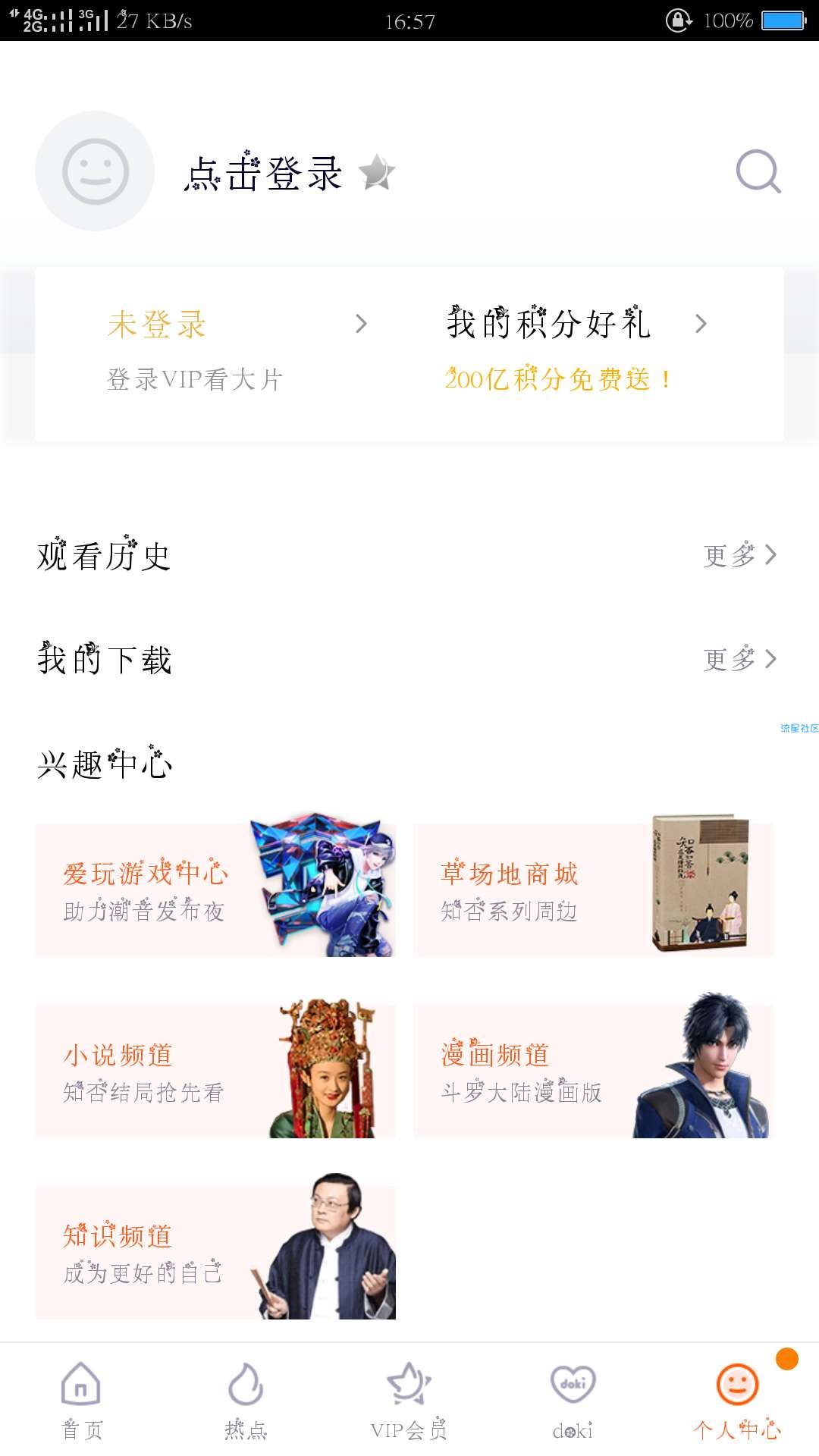Switch to the doki tab
This screenshot has height=1456, width=819.
[x=573, y=1400]
